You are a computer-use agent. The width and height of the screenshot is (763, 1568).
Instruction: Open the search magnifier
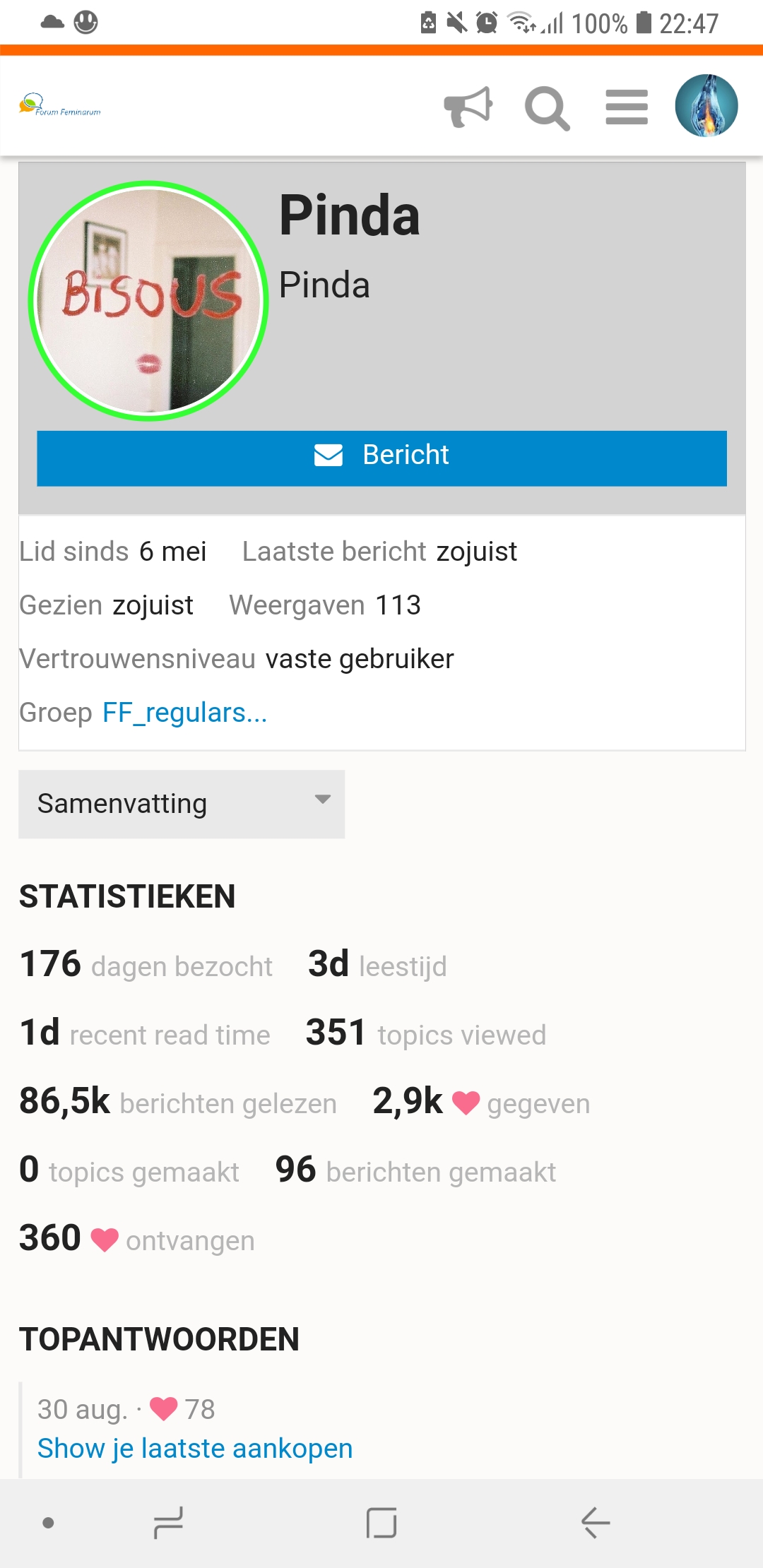(548, 108)
